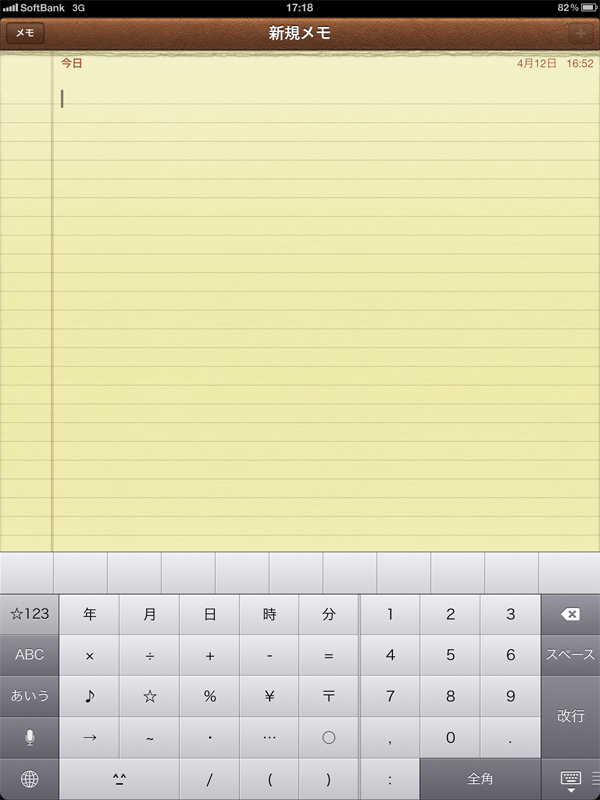Type the number 5 key
Screen dimensions: 600x800
pos(451,655)
